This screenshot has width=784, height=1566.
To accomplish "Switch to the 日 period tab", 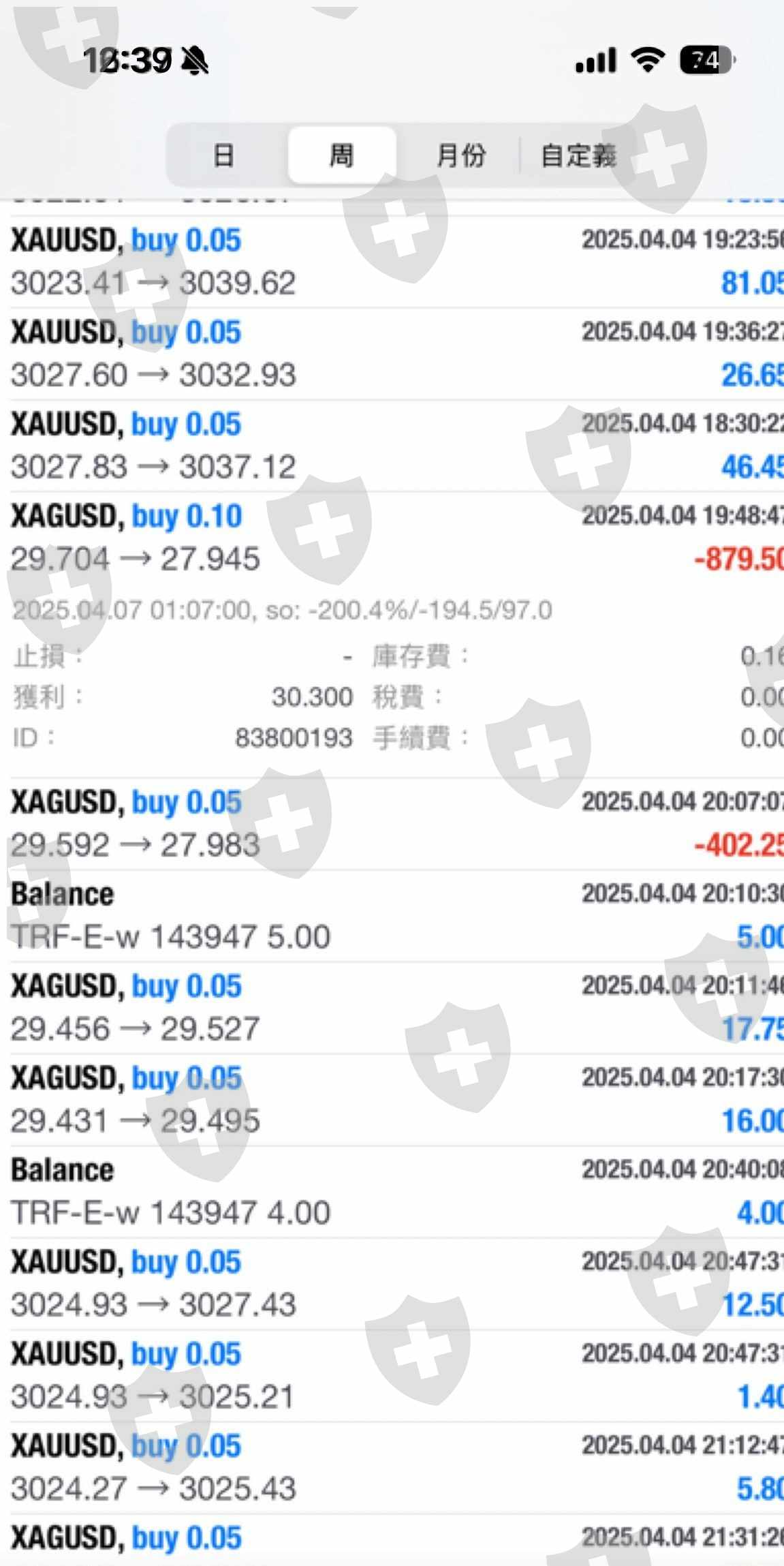I will coord(223,155).
